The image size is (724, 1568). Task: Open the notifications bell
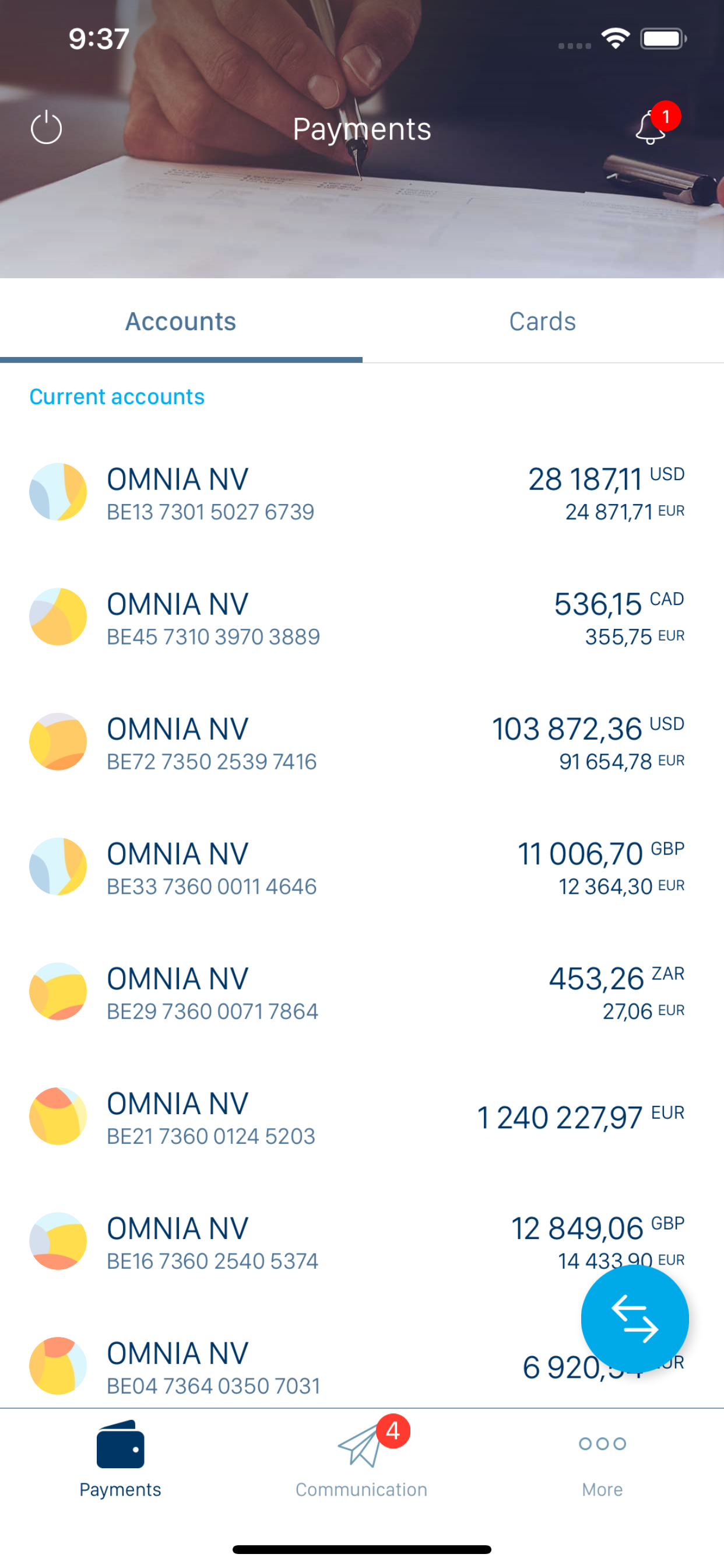click(649, 129)
